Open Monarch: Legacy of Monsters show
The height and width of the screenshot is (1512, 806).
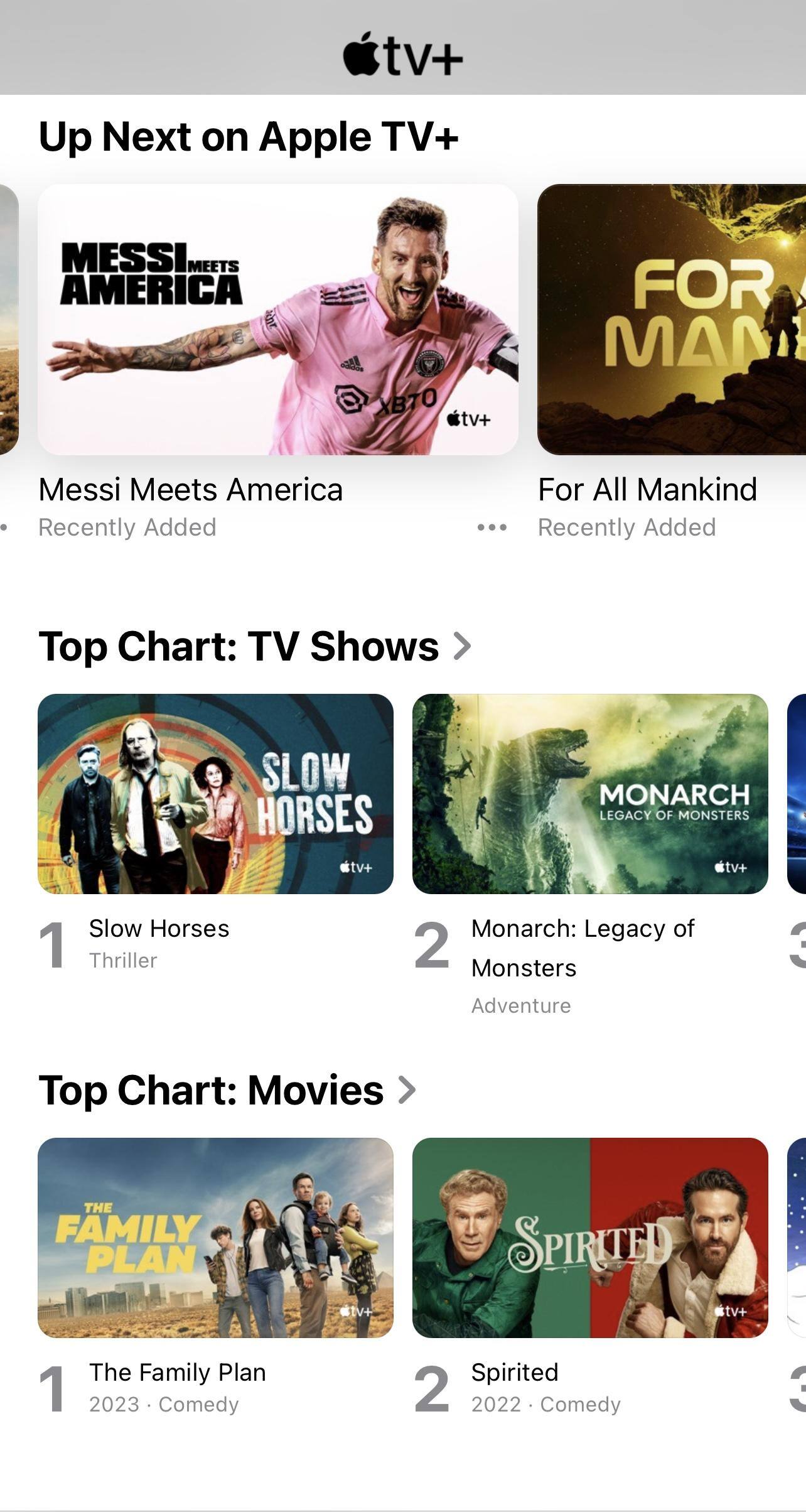point(589,794)
